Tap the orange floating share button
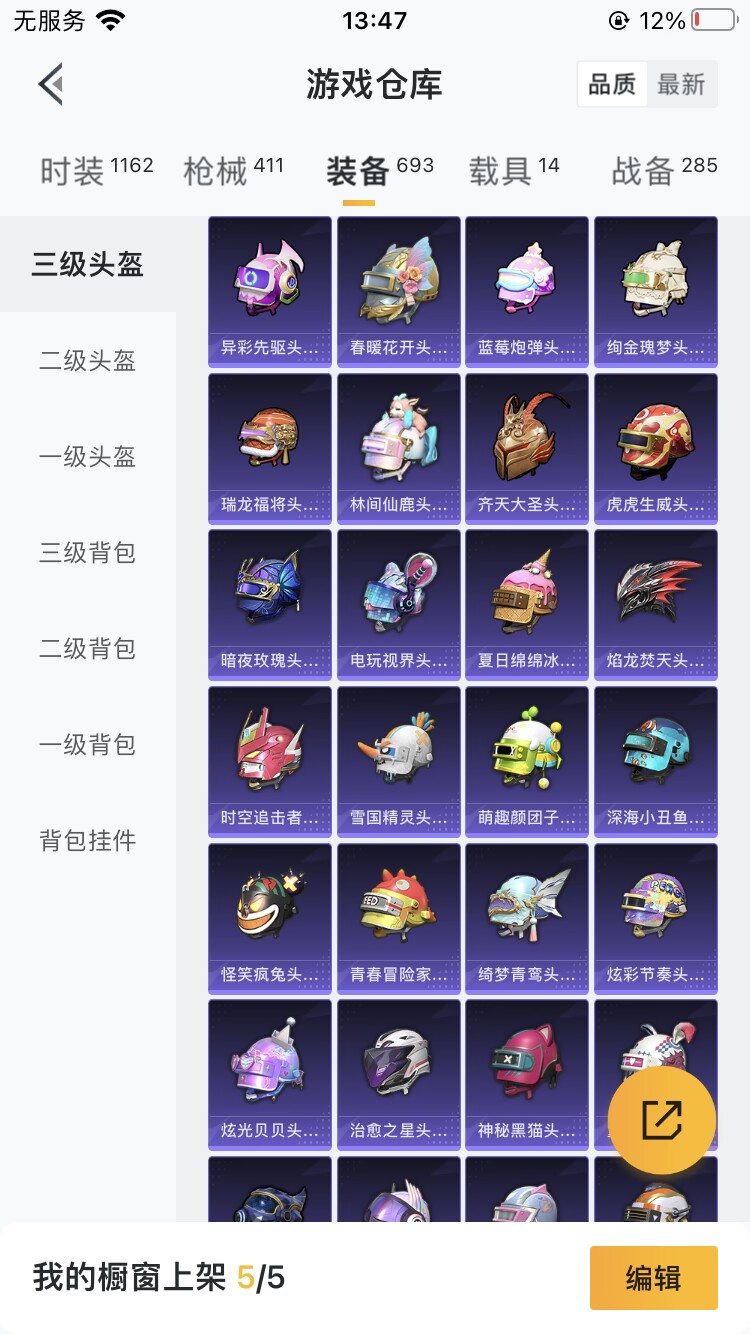Screen dimensions: 750x1334 click(662, 1120)
